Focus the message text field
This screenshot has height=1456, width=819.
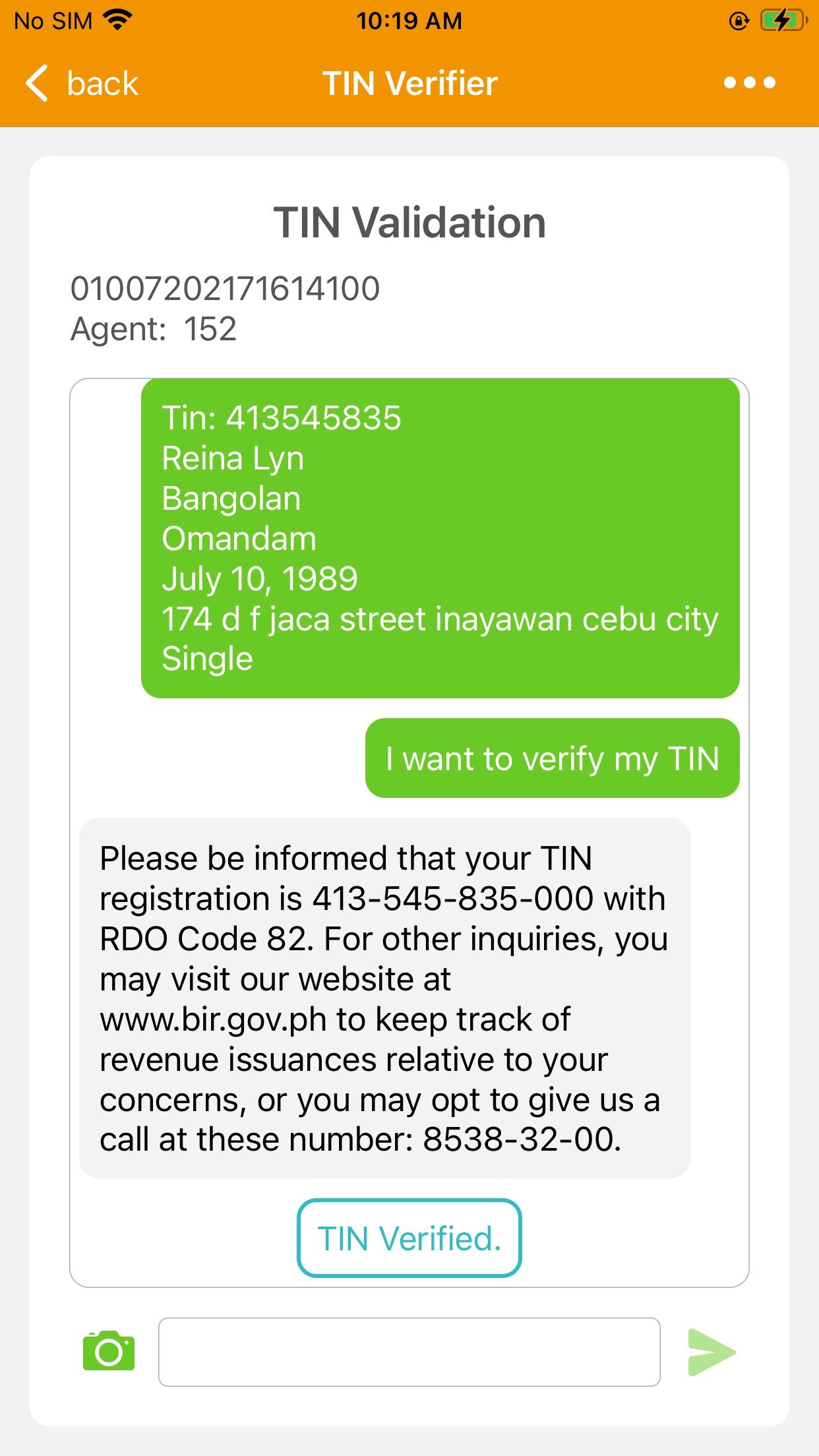[x=409, y=1352]
